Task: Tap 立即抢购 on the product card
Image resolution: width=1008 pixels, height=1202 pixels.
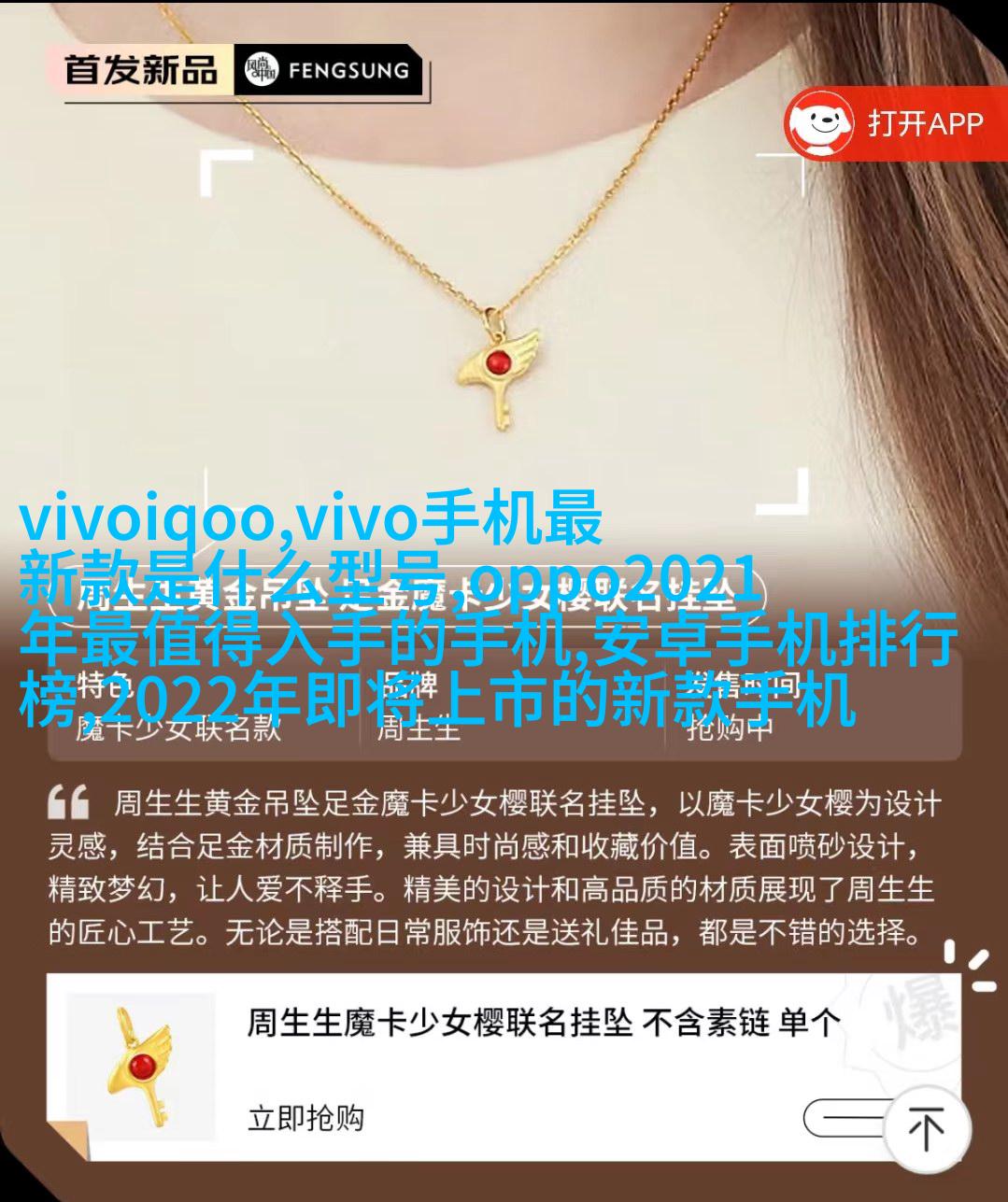Action: [x=305, y=1117]
